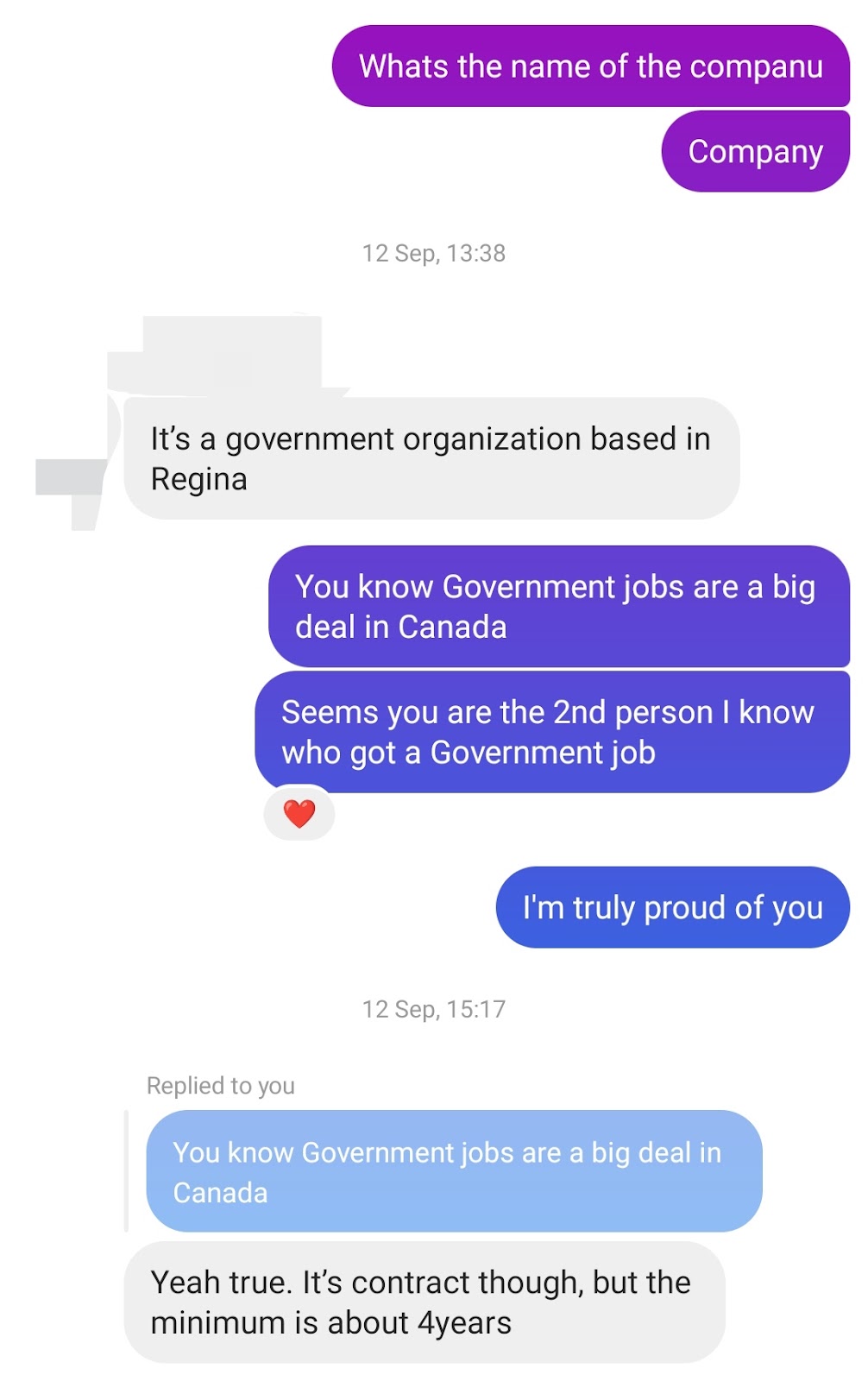Image resolution: width=868 pixels, height=1381 pixels.
Task: Tap the "I'm truly proud of you" message
Action: coord(672,907)
